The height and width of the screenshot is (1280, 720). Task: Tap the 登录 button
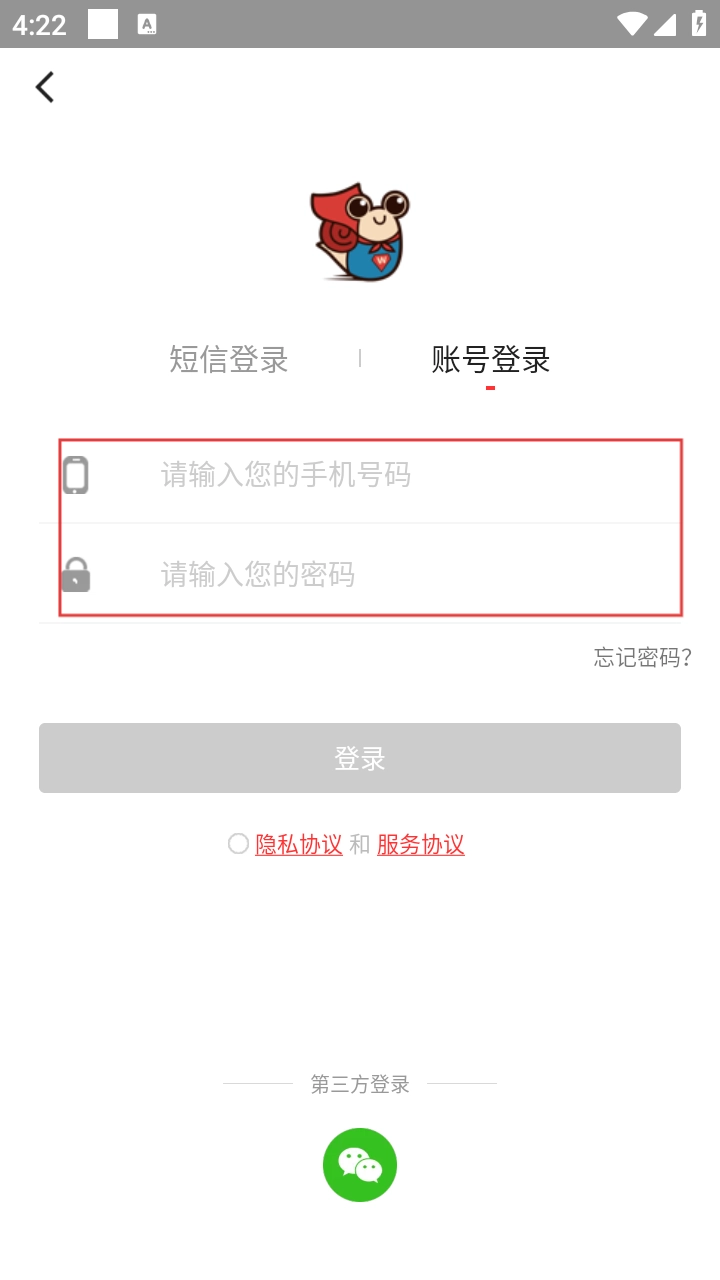[x=360, y=758]
